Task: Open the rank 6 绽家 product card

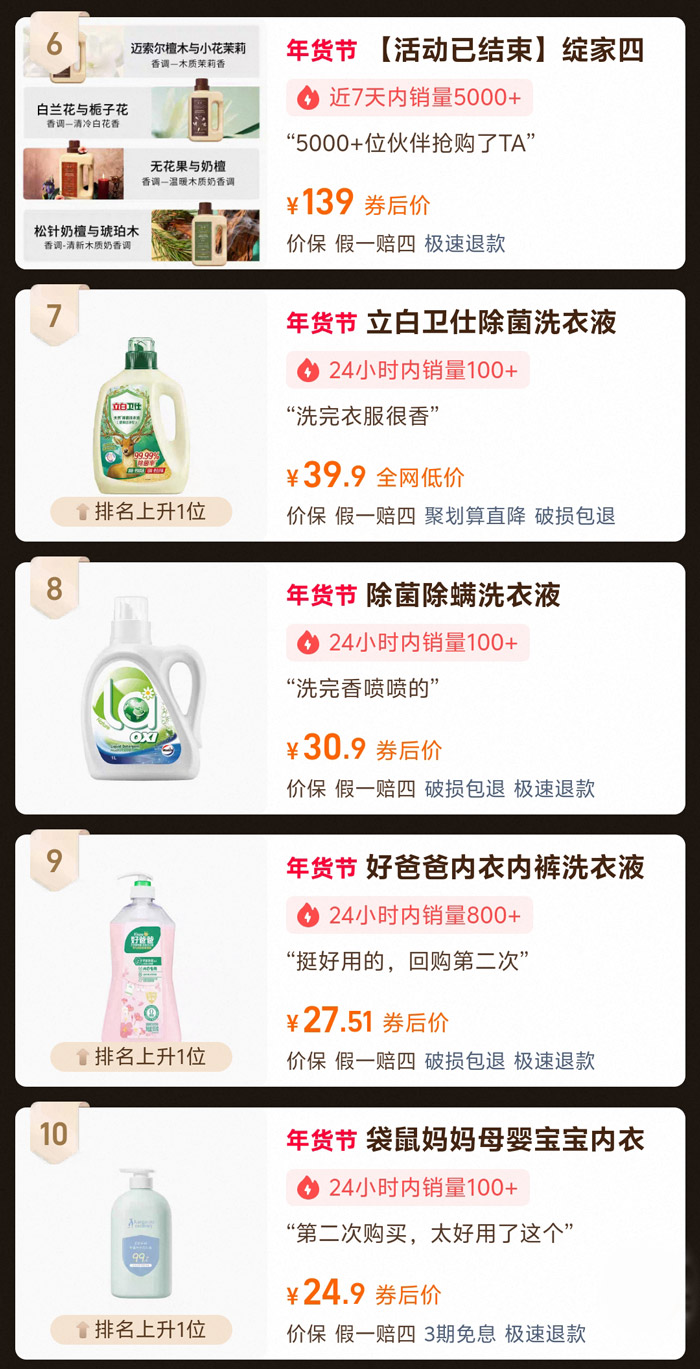Action: point(464,50)
